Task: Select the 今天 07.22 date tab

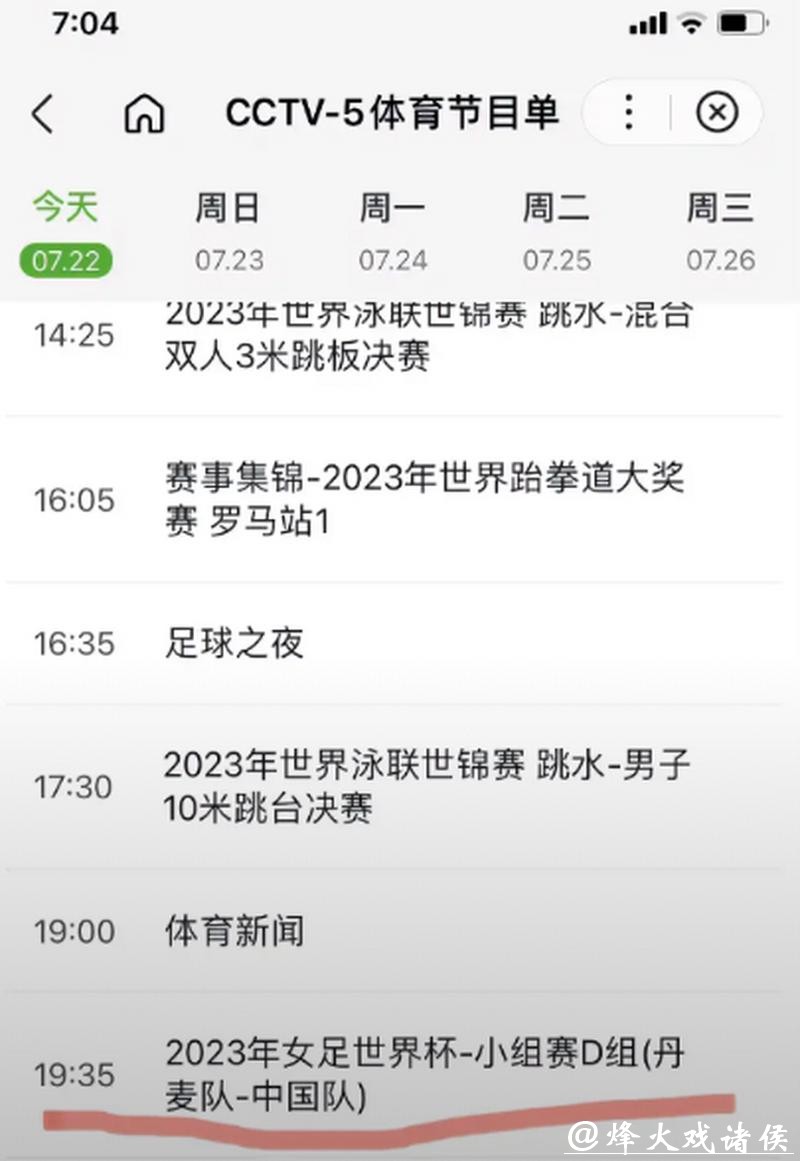Action: (x=64, y=230)
